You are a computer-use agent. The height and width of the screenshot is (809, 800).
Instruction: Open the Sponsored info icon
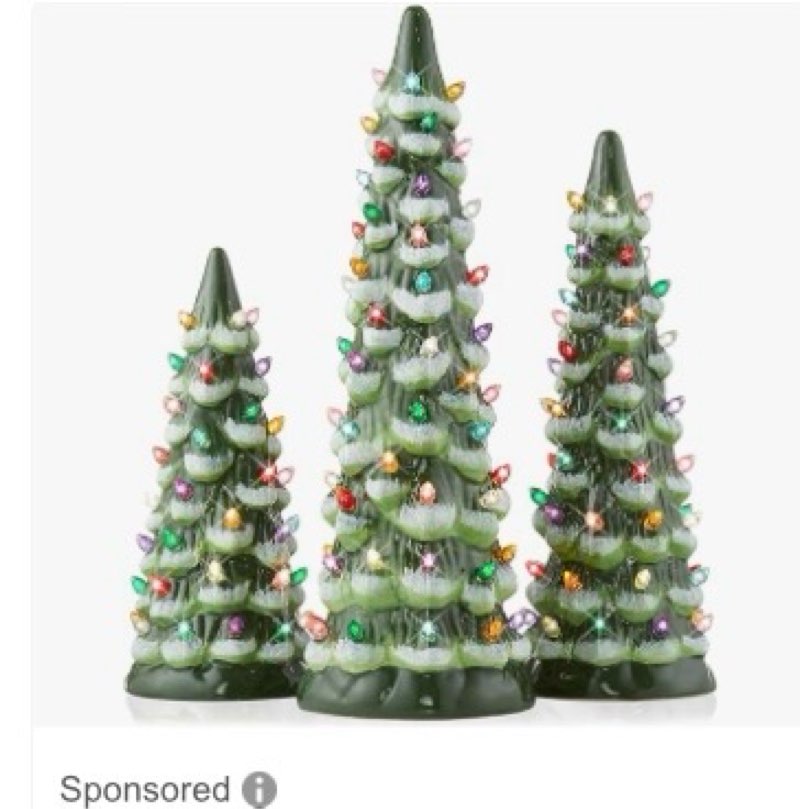click(x=258, y=789)
